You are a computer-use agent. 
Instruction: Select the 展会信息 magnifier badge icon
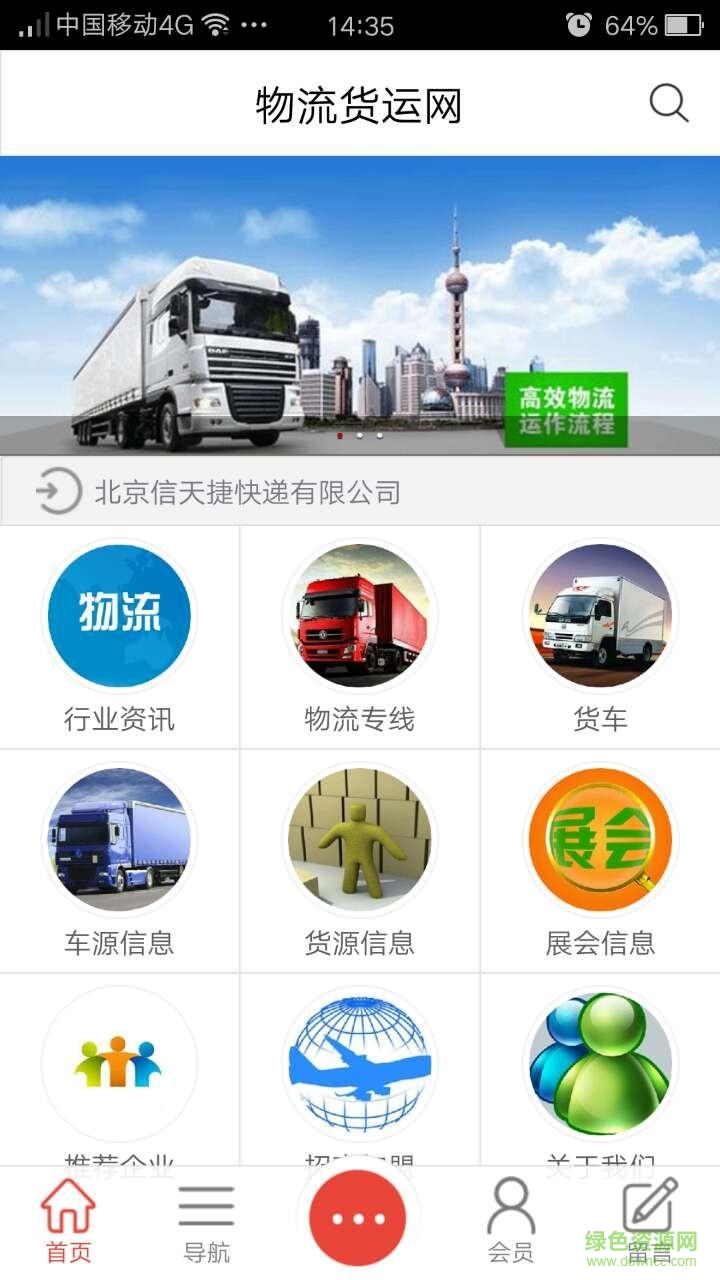(x=600, y=841)
